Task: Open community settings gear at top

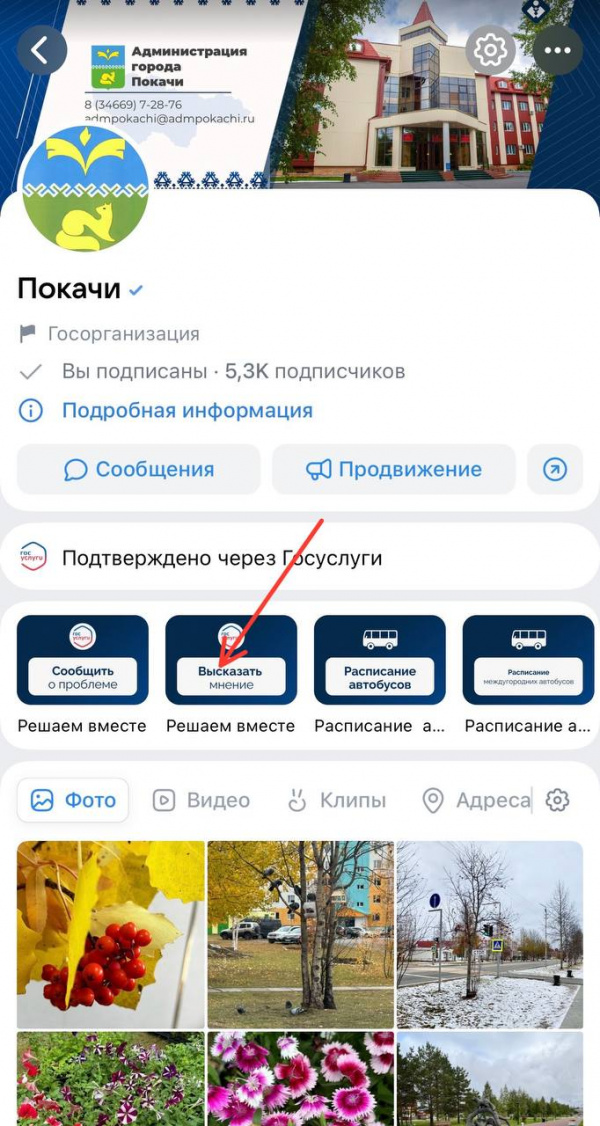Action: click(x=490, y=50)
